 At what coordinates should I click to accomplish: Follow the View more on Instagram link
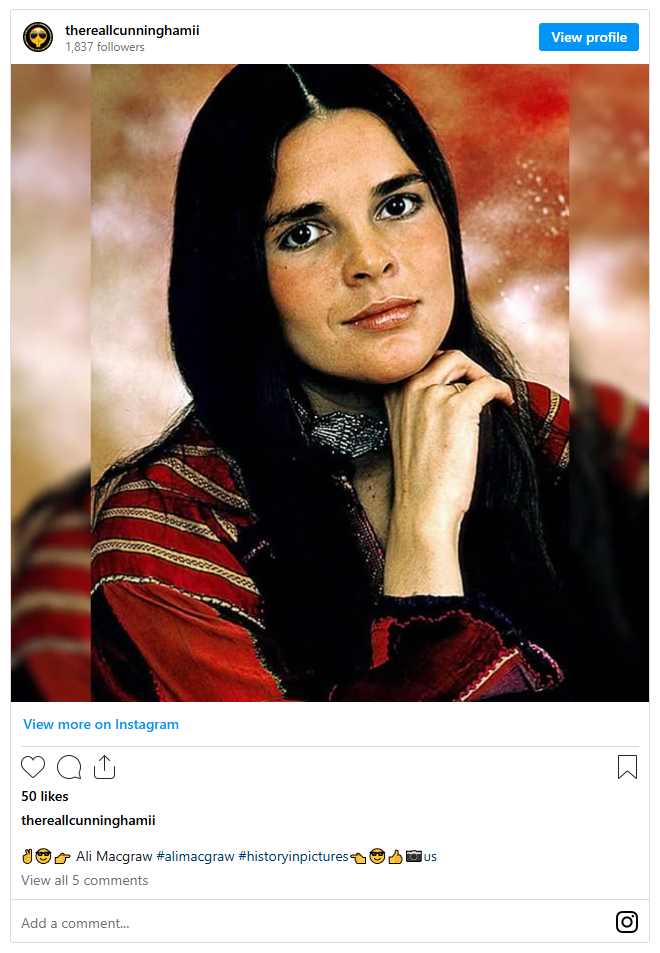click(x=101, y=724)
